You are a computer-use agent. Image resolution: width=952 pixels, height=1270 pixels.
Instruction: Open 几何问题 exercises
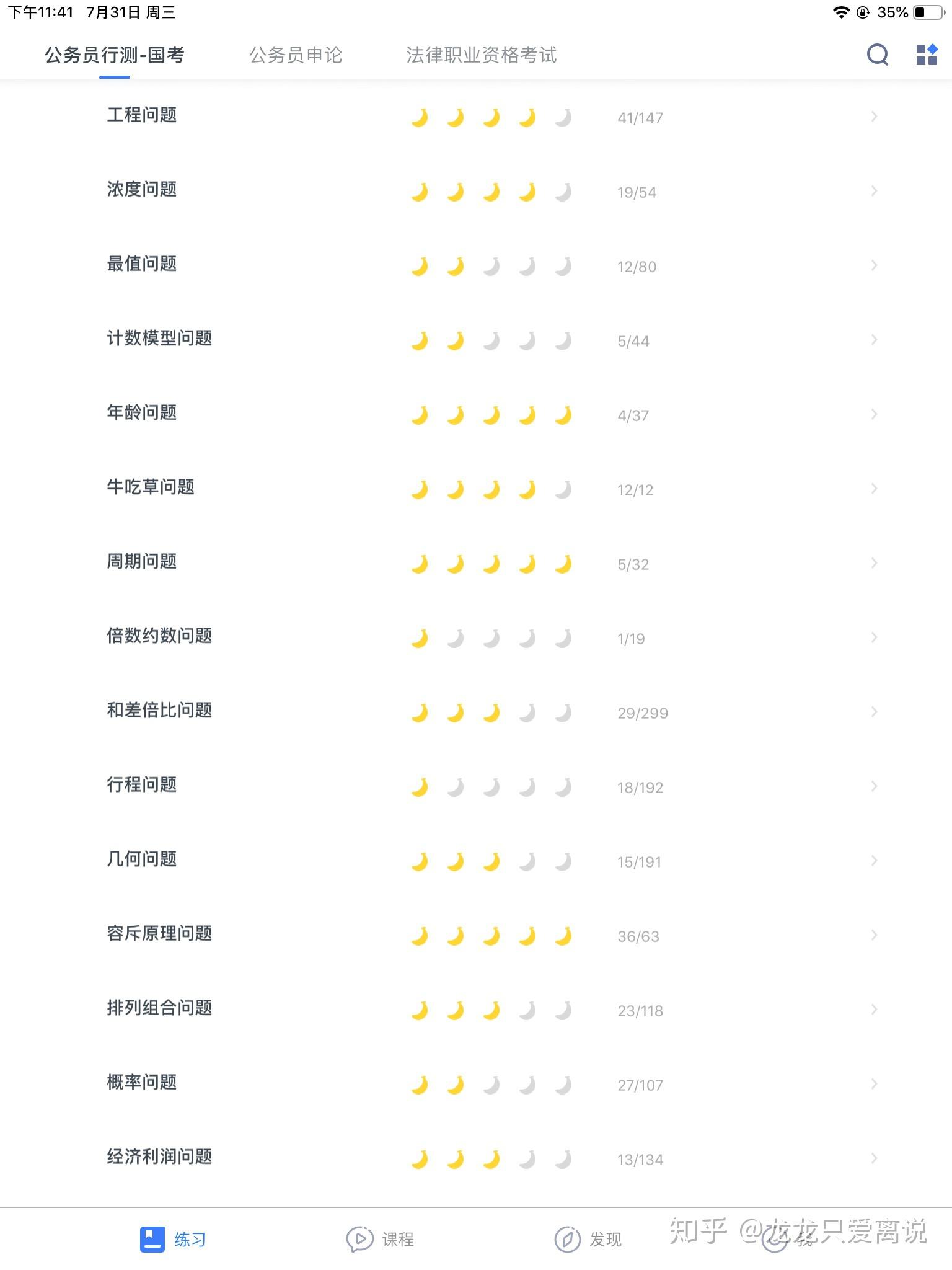(142, 859)
